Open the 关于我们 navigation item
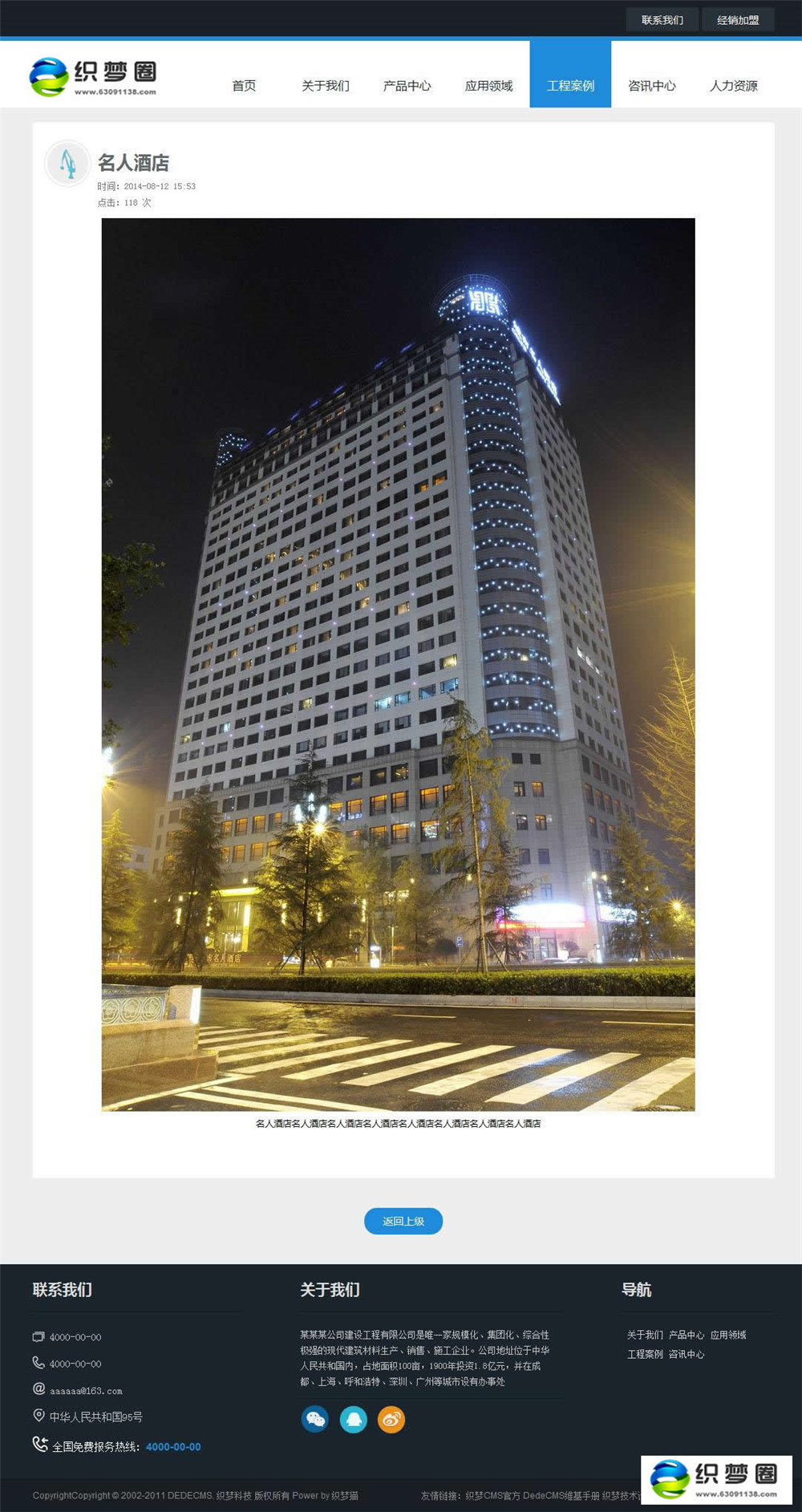Viewport: 802px width, 1512px height. [326, 86]
